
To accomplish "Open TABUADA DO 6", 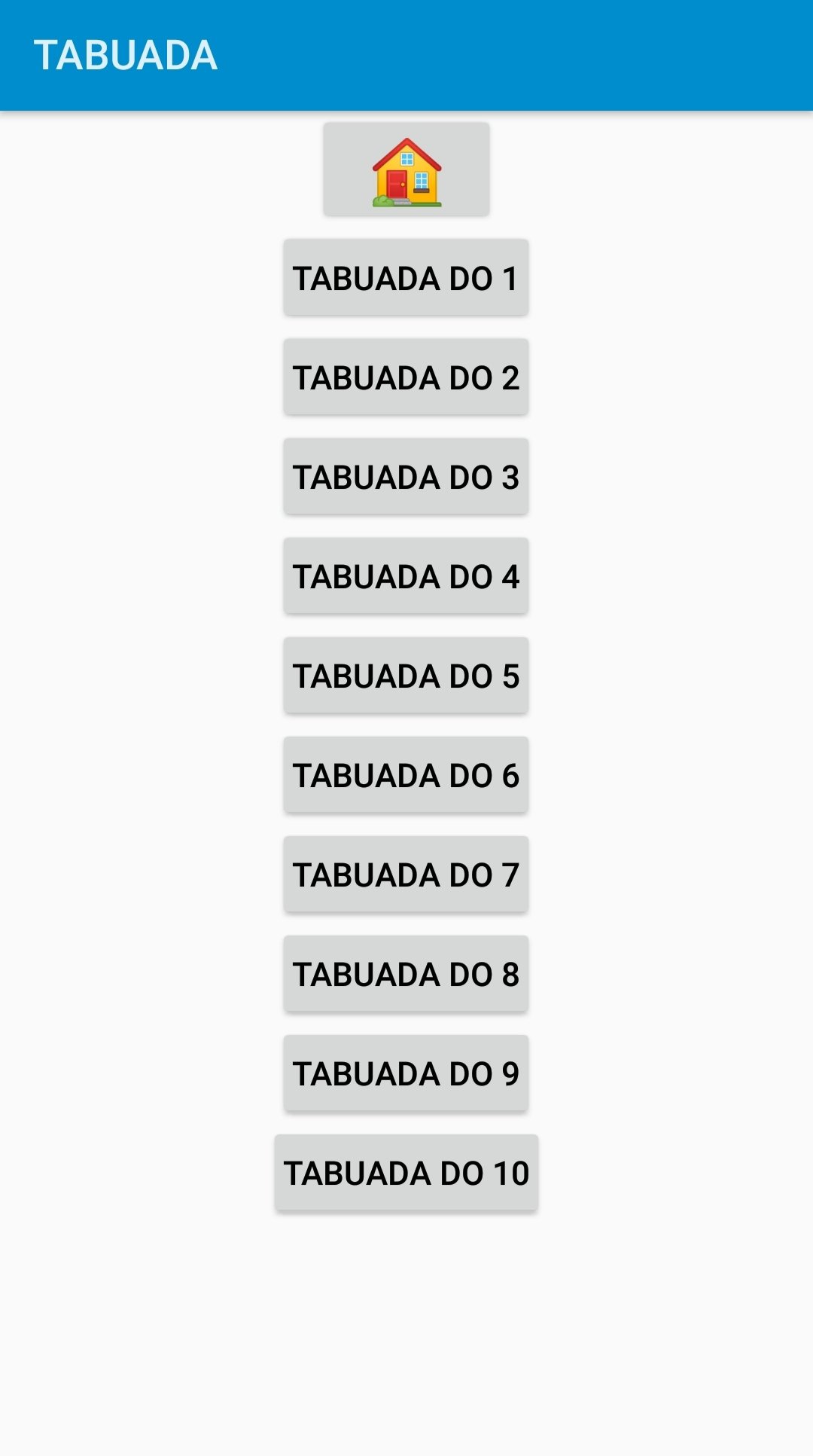I will coord(406,774).
